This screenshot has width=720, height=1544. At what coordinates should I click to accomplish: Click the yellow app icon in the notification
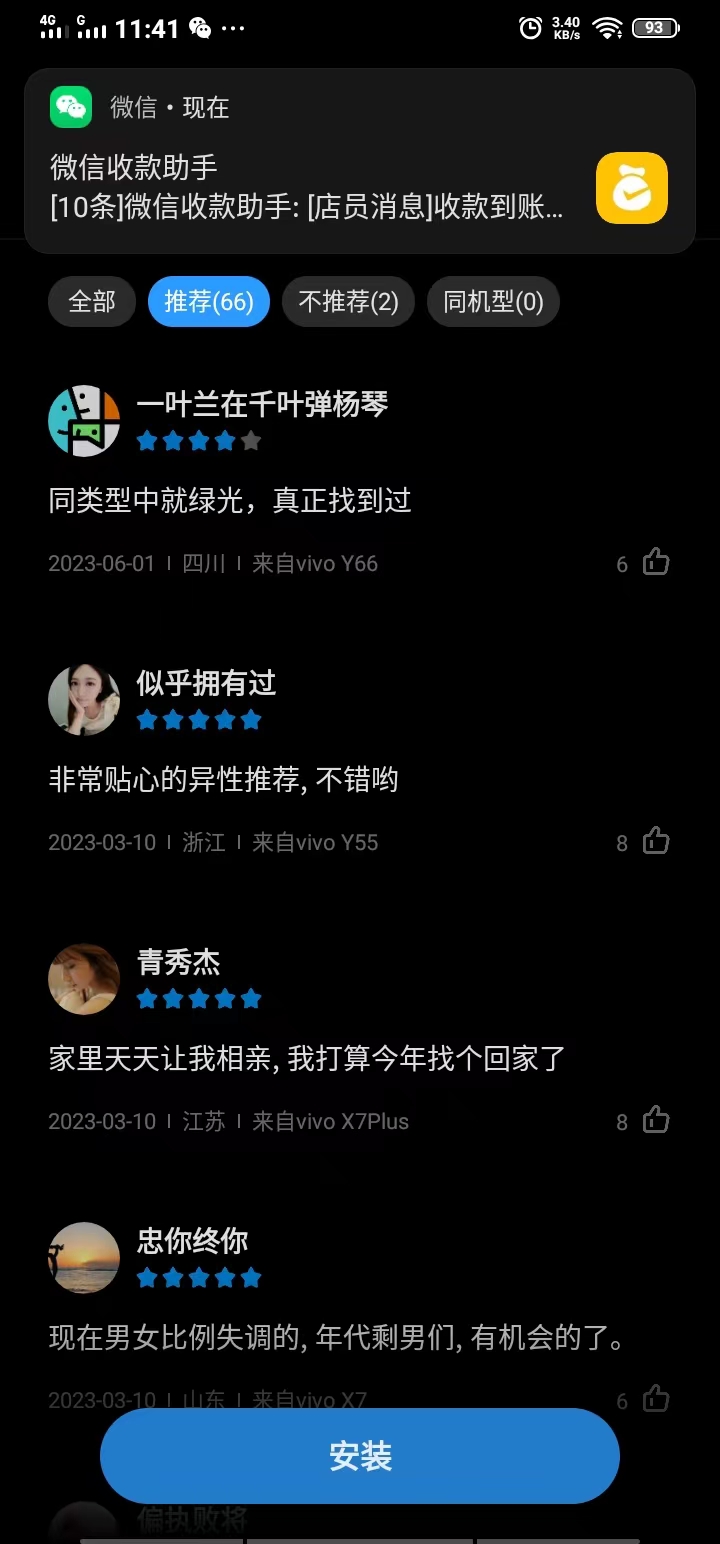pyautogui.click(x=631, y=188)
